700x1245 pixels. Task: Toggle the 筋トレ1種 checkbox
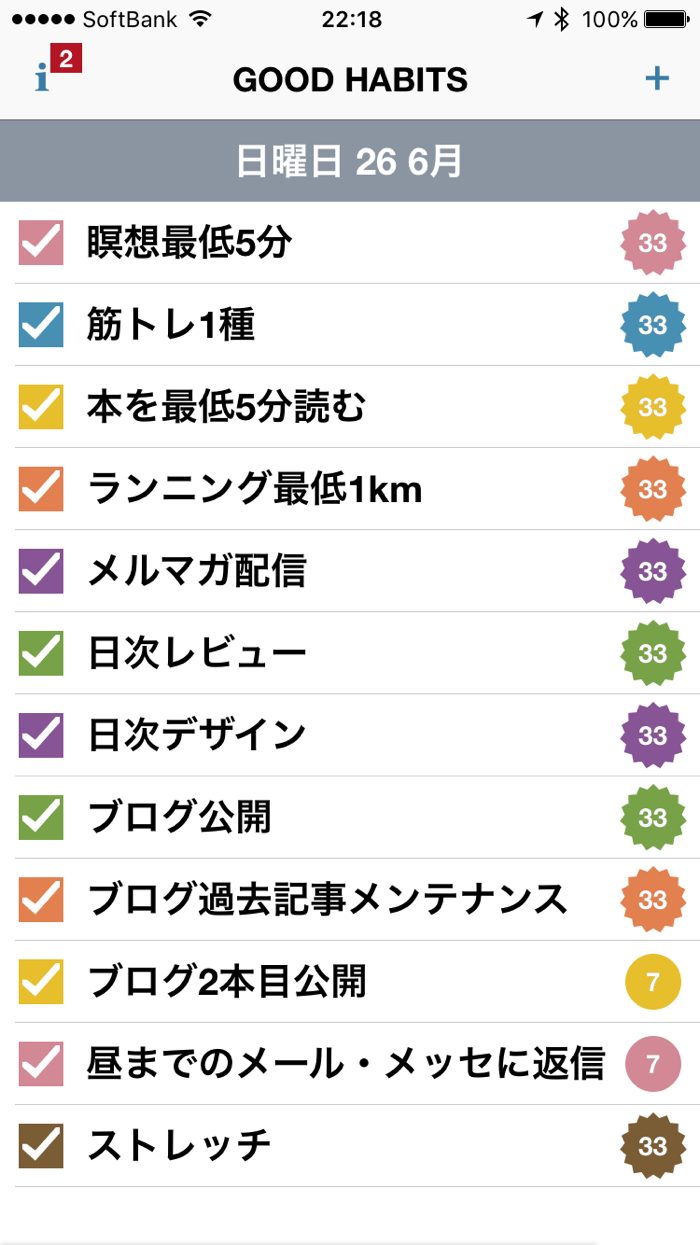[41, 325]
